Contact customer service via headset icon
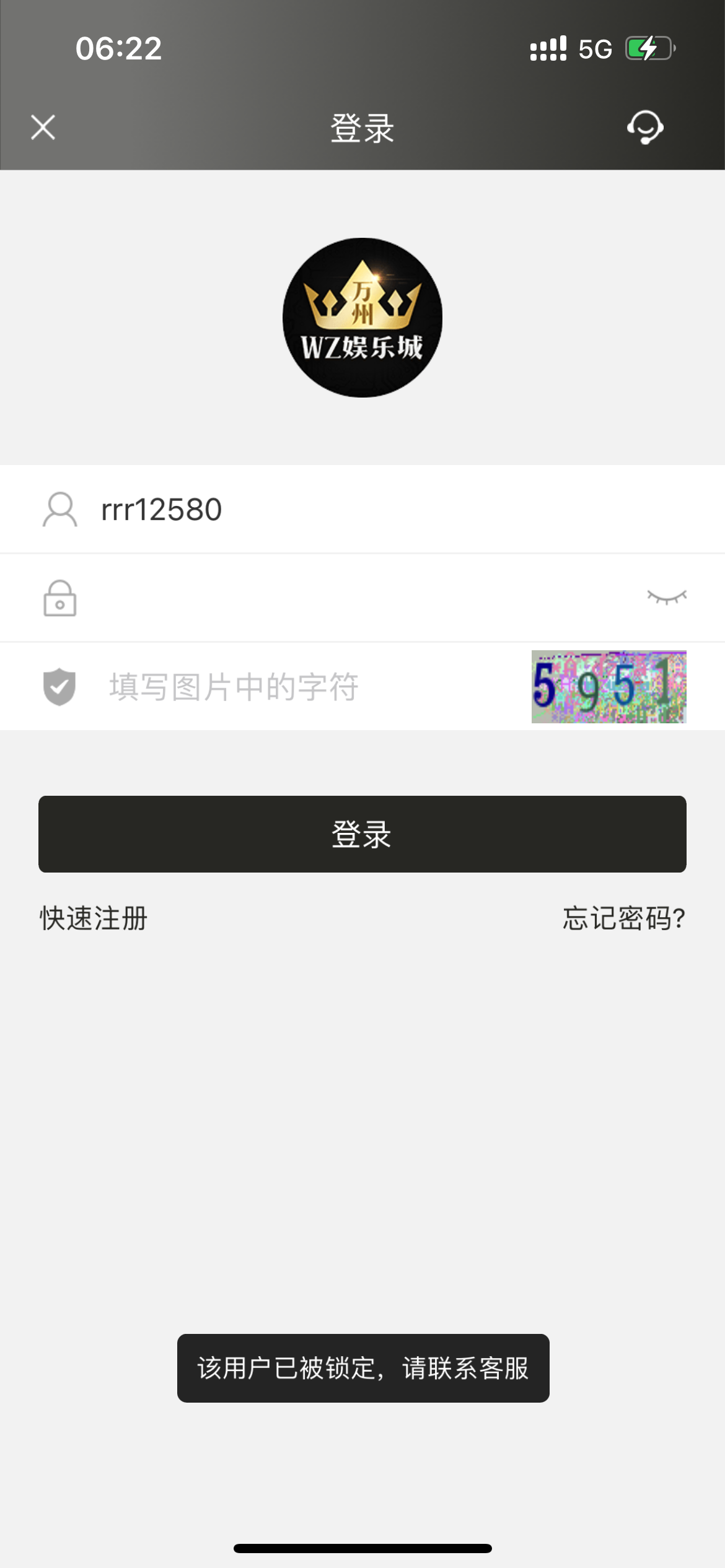Viewport: 725px width, 1568px height. (x=645, y=127)
